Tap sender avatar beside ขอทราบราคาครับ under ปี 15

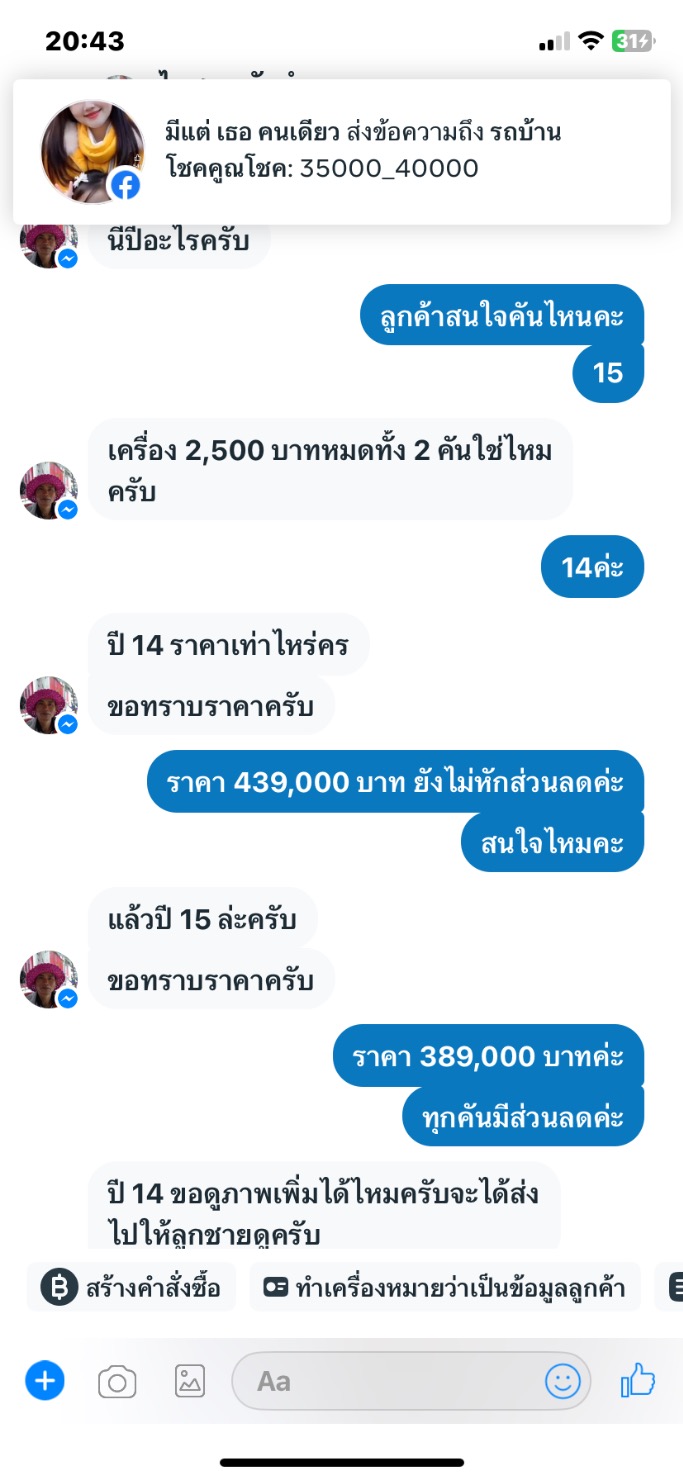click(x=49, y=979)
